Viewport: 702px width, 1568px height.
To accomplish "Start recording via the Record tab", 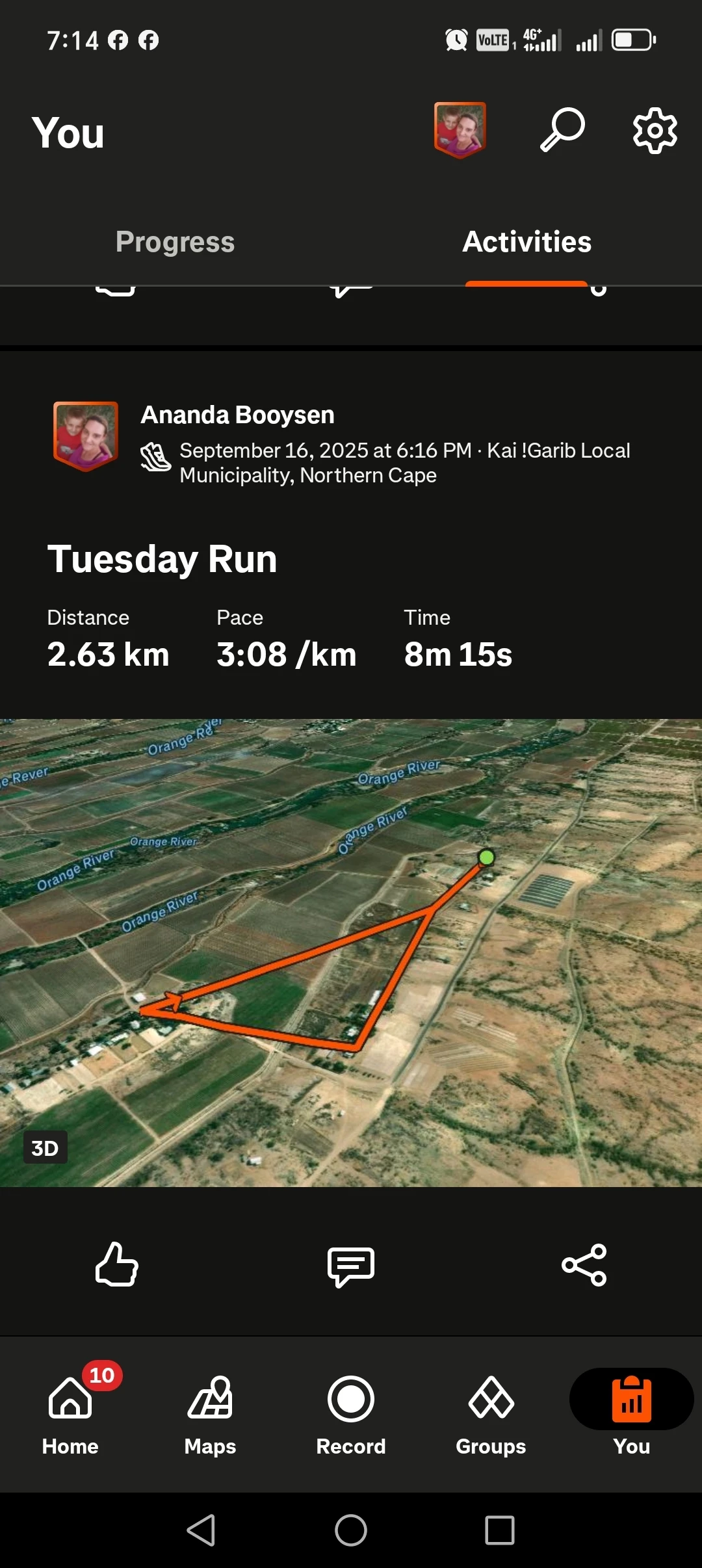I will (351, 1412).
